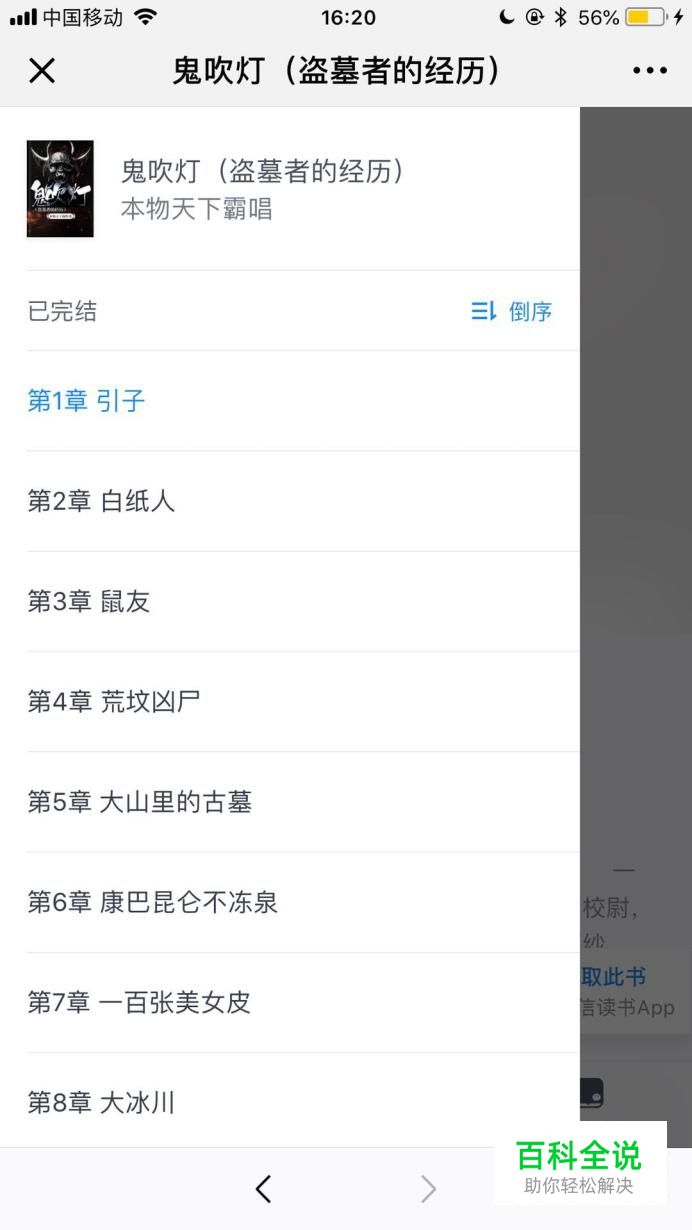The height and width of the screenshot is (1230, 692).
Task: Open chapter 第7章 一百张美女皮
Action: (x=303, y=1002)
